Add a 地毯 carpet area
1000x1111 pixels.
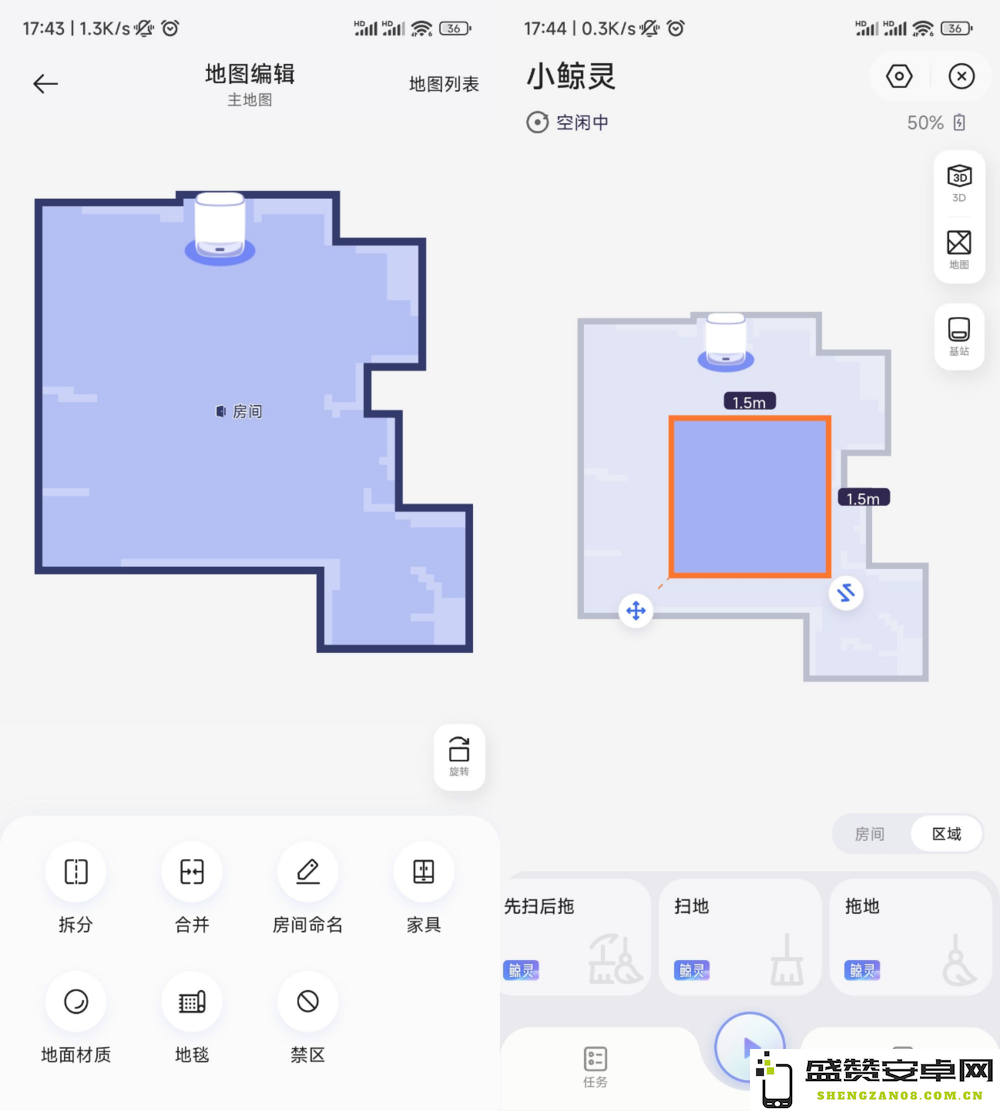point(192,1001)
